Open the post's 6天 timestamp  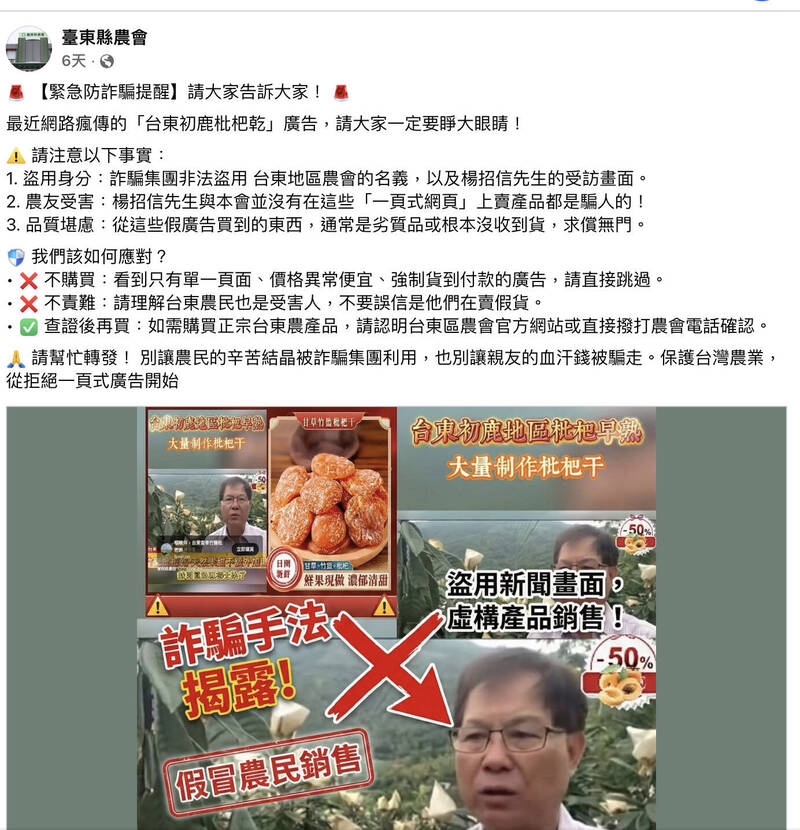click(73, 61)
